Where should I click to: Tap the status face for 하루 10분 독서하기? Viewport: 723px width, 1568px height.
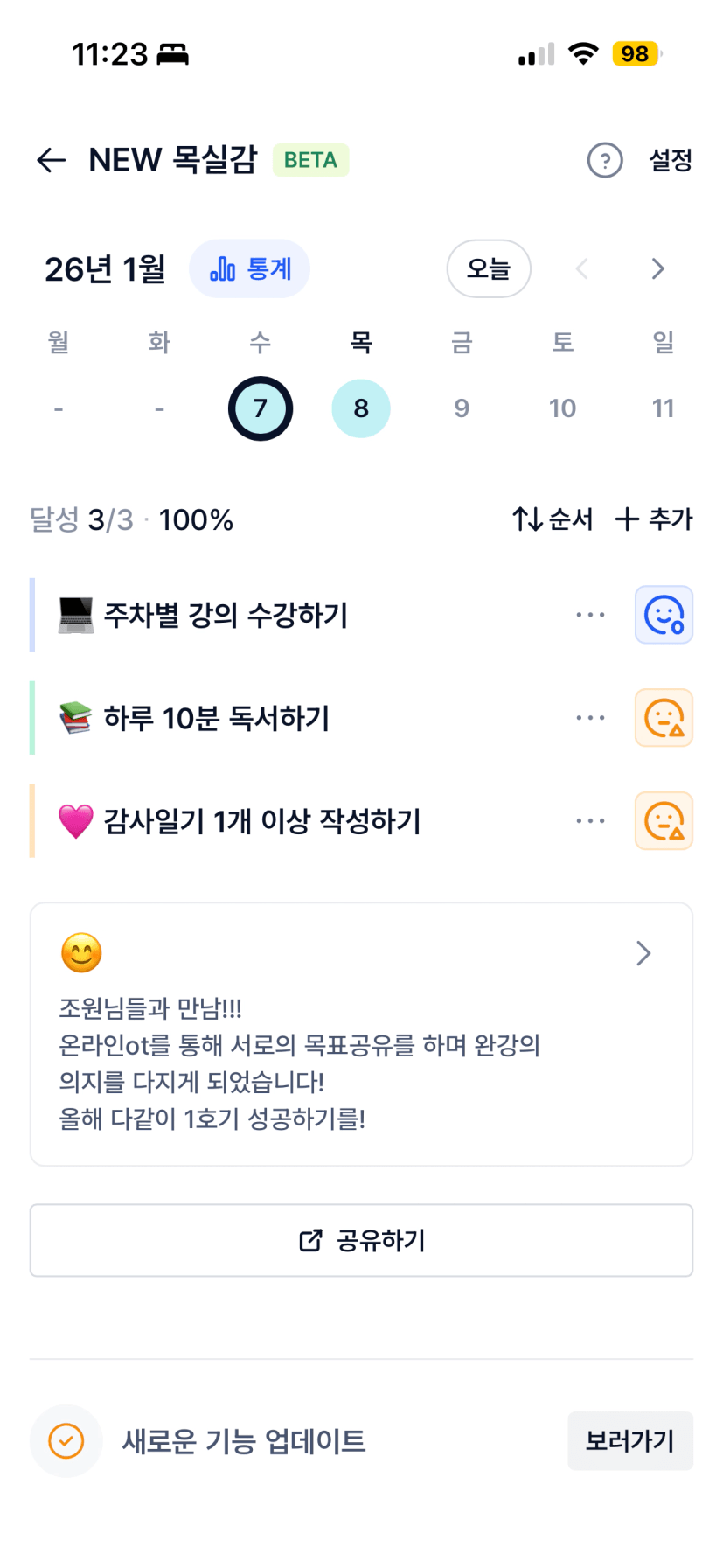664,718
